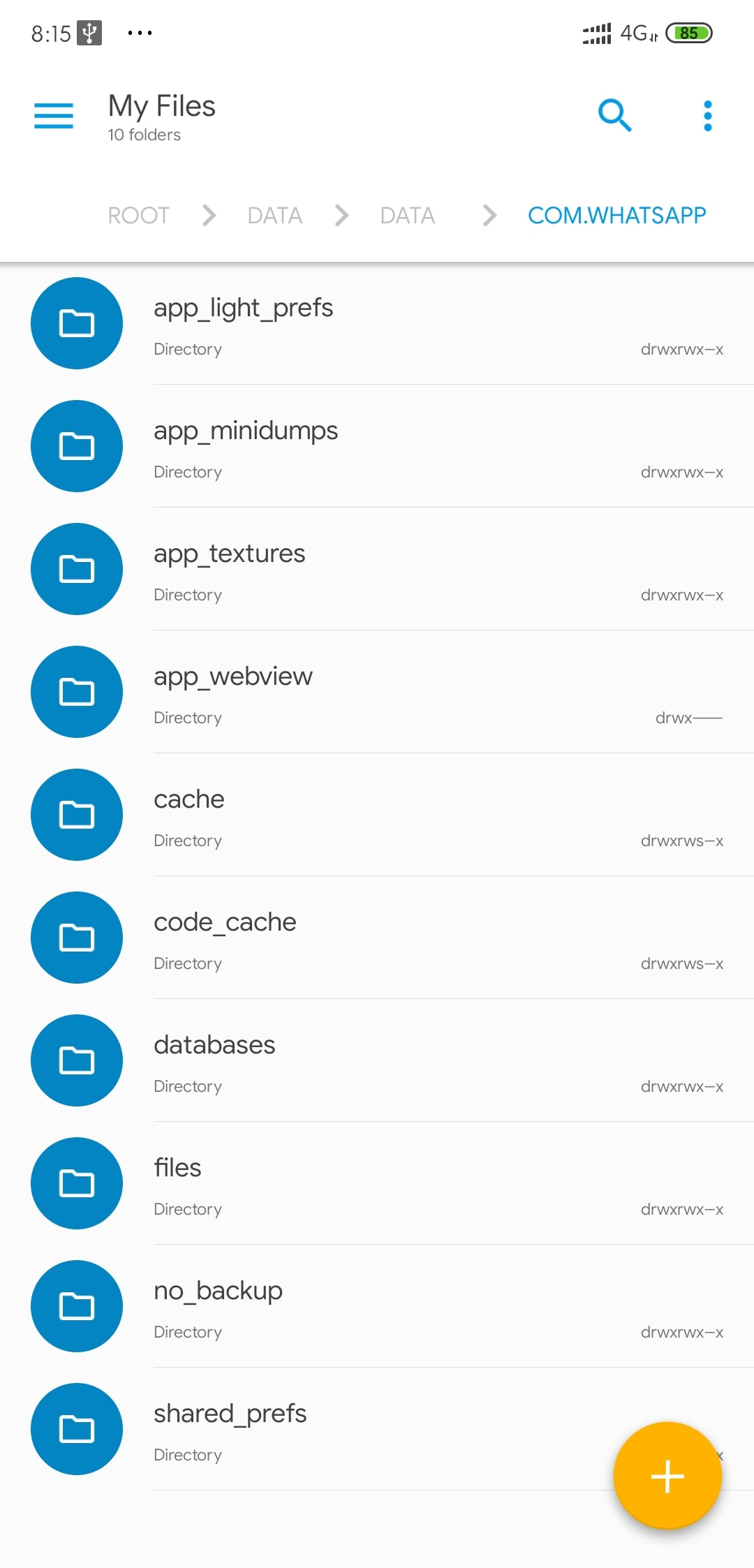Open the app_light_prefs folder
This screenshot has width=754, height=1568.
[x=377, y=324]
